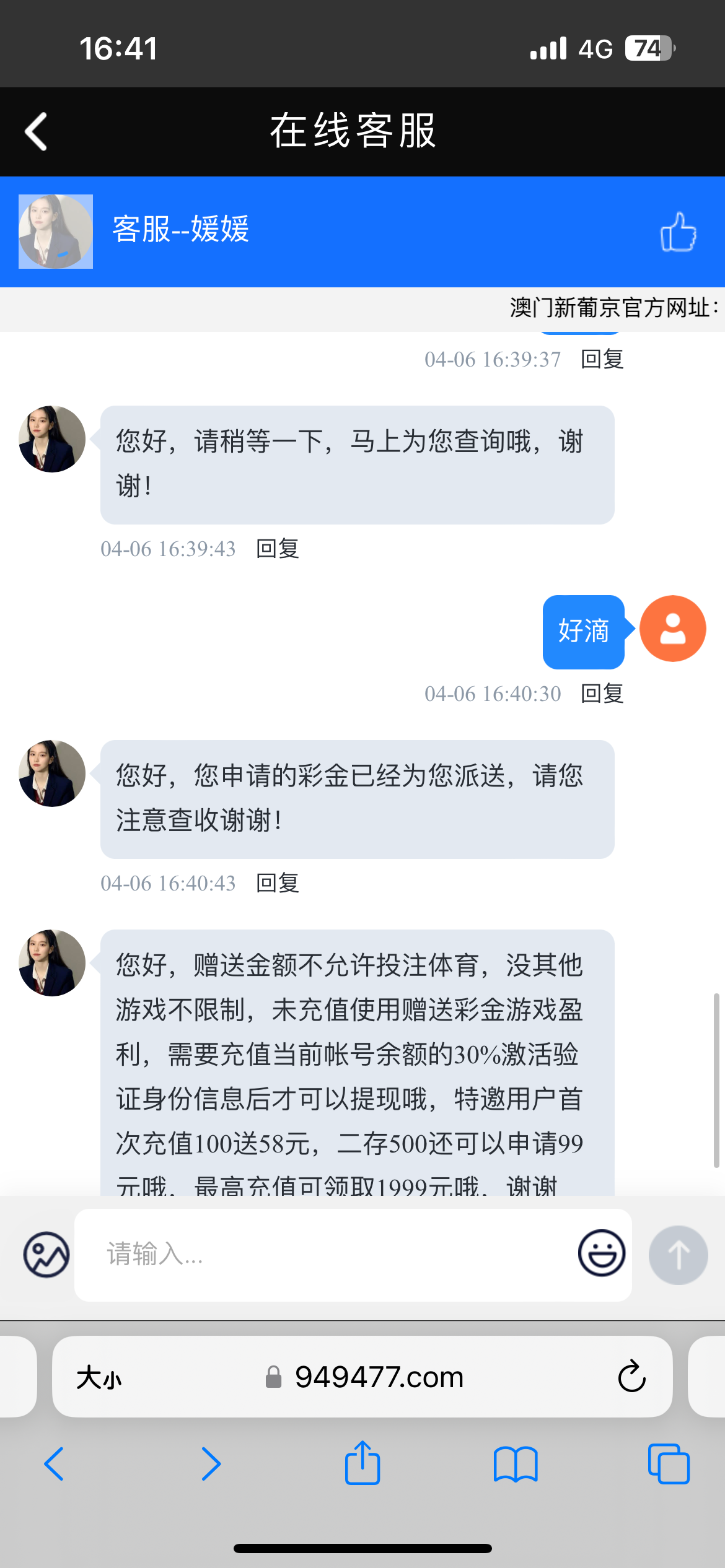This screenshot has height=1568, width=725.
Task: Tap the Safari share icon
Action: [362, 1465]
